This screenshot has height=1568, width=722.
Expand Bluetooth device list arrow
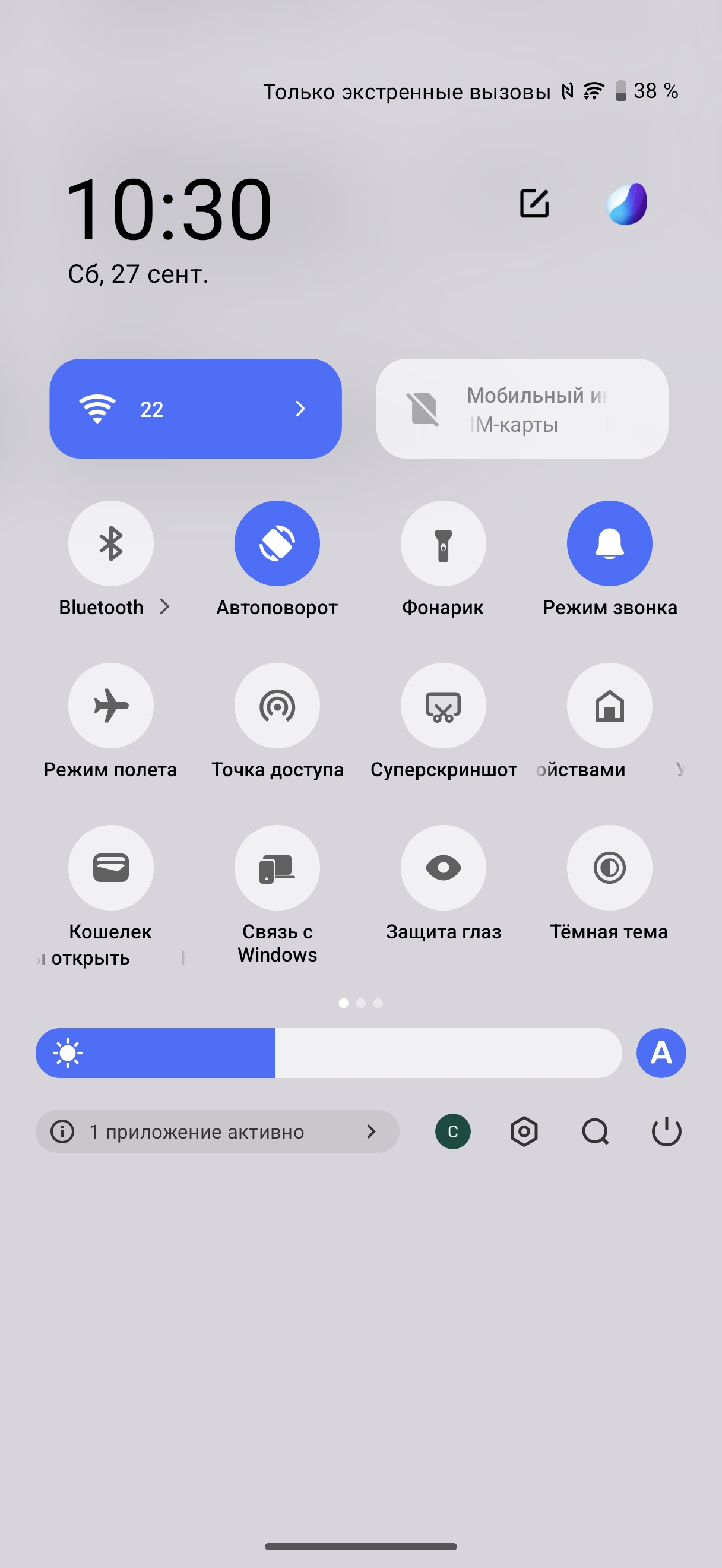click(164, 607)
